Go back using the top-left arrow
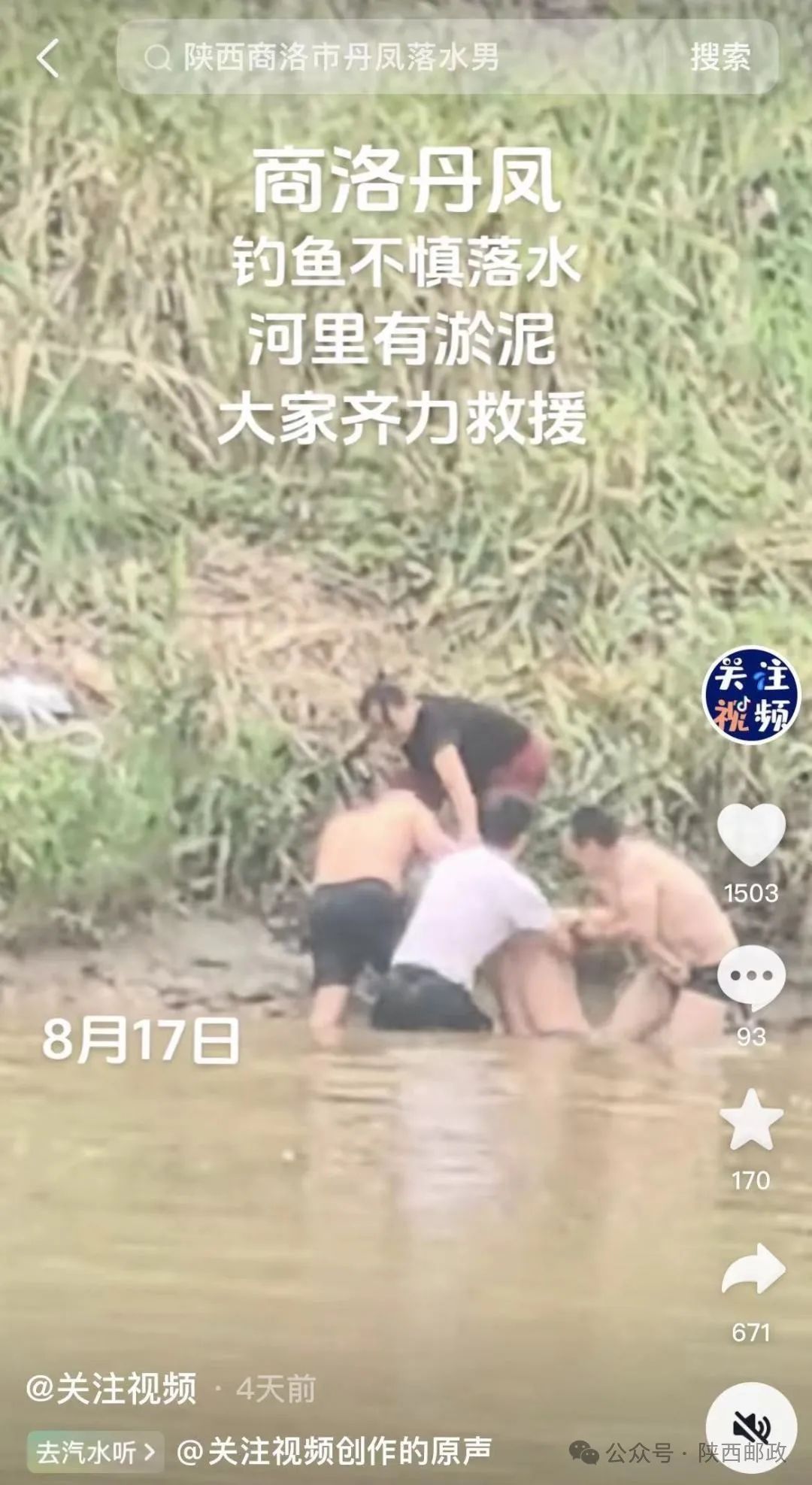The width and height of the screenshot is (812, 1485). 47,58
